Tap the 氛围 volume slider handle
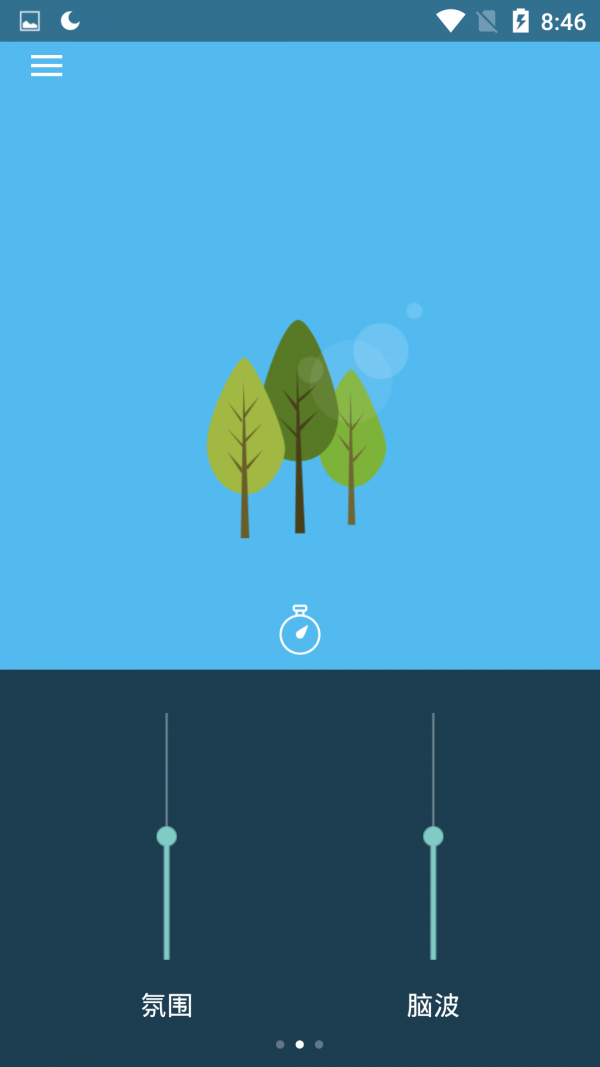600x1067 pixels. [167, 836]
